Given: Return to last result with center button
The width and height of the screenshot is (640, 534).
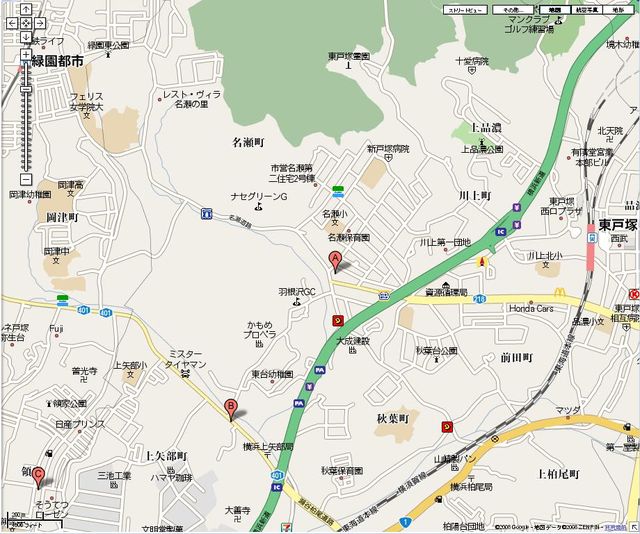Looking at the screenshot, I should click(26, 22).
